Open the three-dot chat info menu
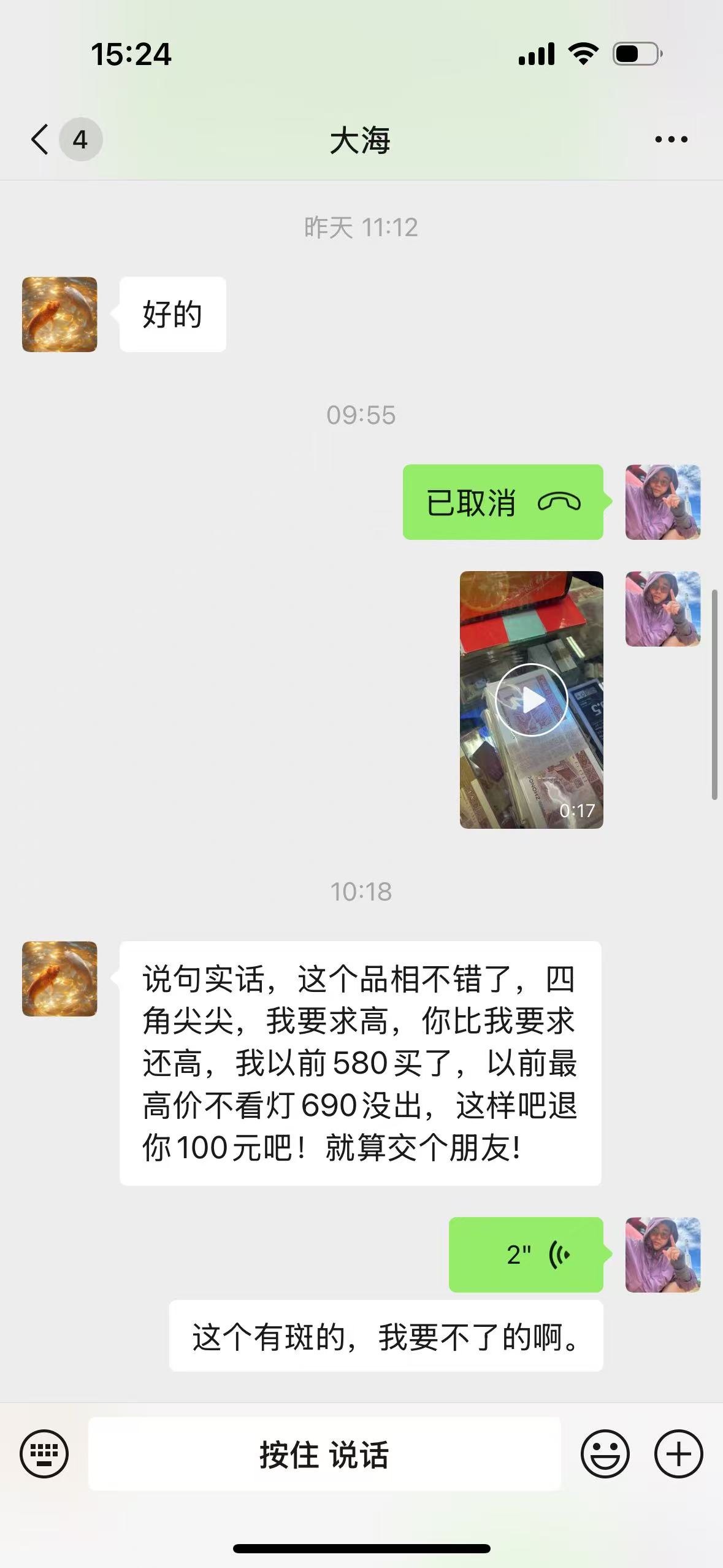 click(671, 139)
